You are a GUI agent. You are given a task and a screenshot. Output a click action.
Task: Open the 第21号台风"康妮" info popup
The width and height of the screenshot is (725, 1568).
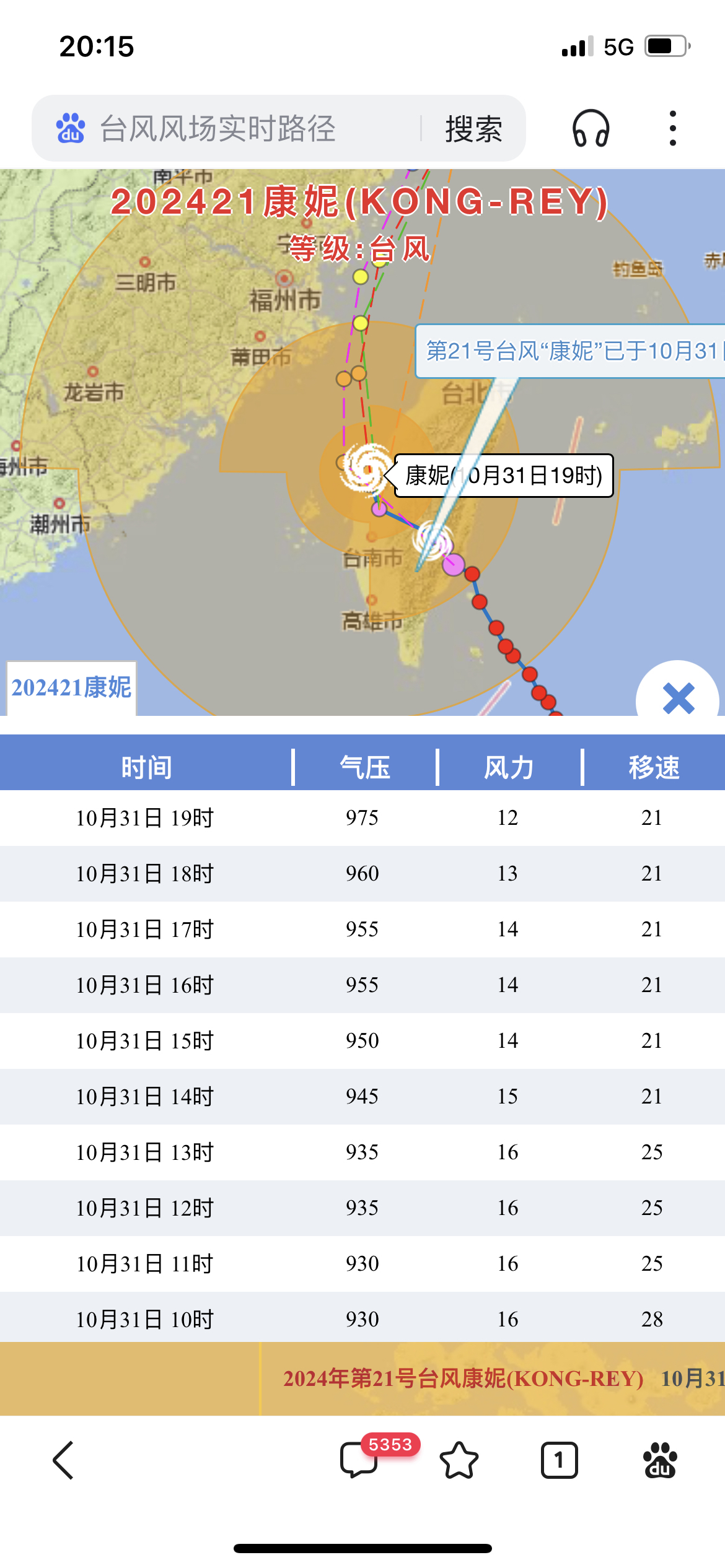pos(570,351)
